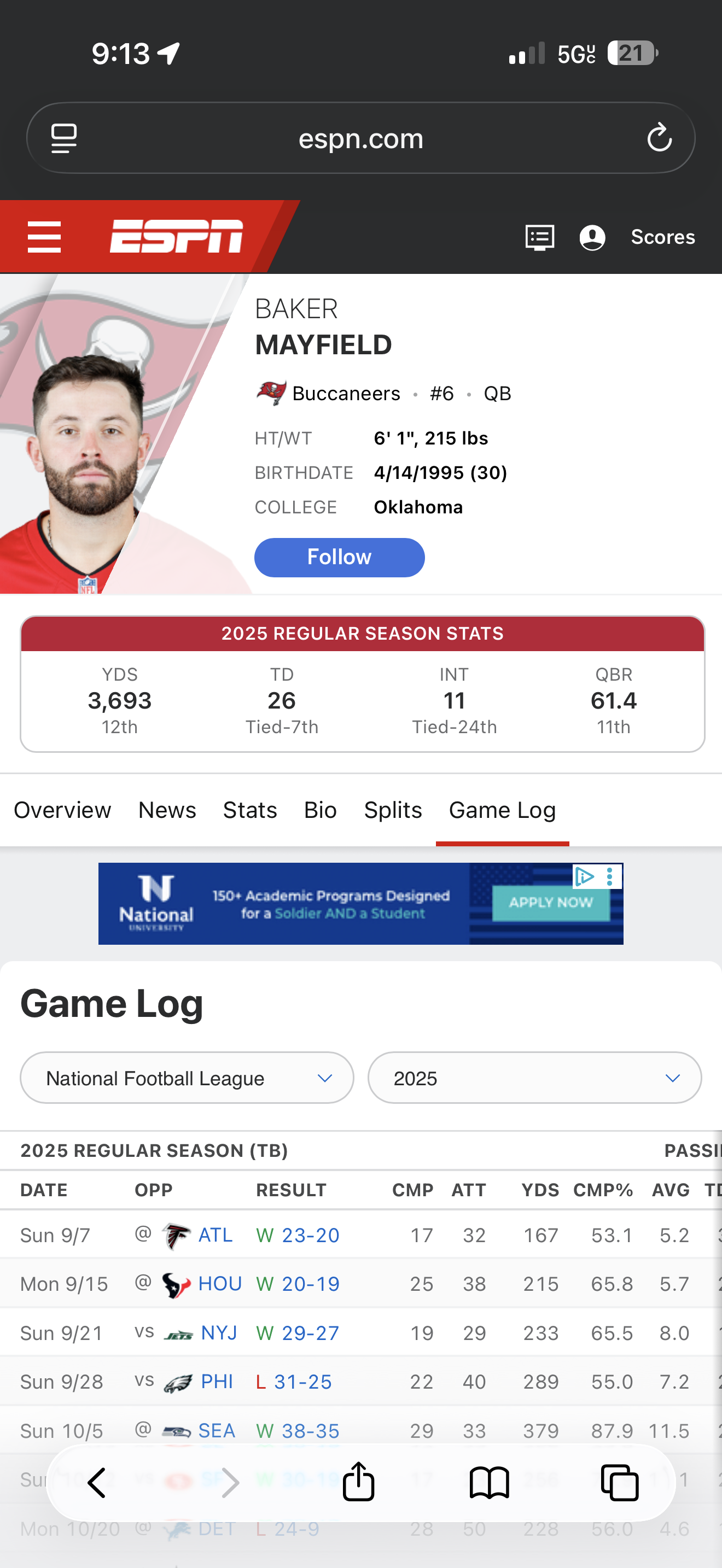722x1568 pixels.
Task: Switch to the Bio tab
Action: pos(320,810)
